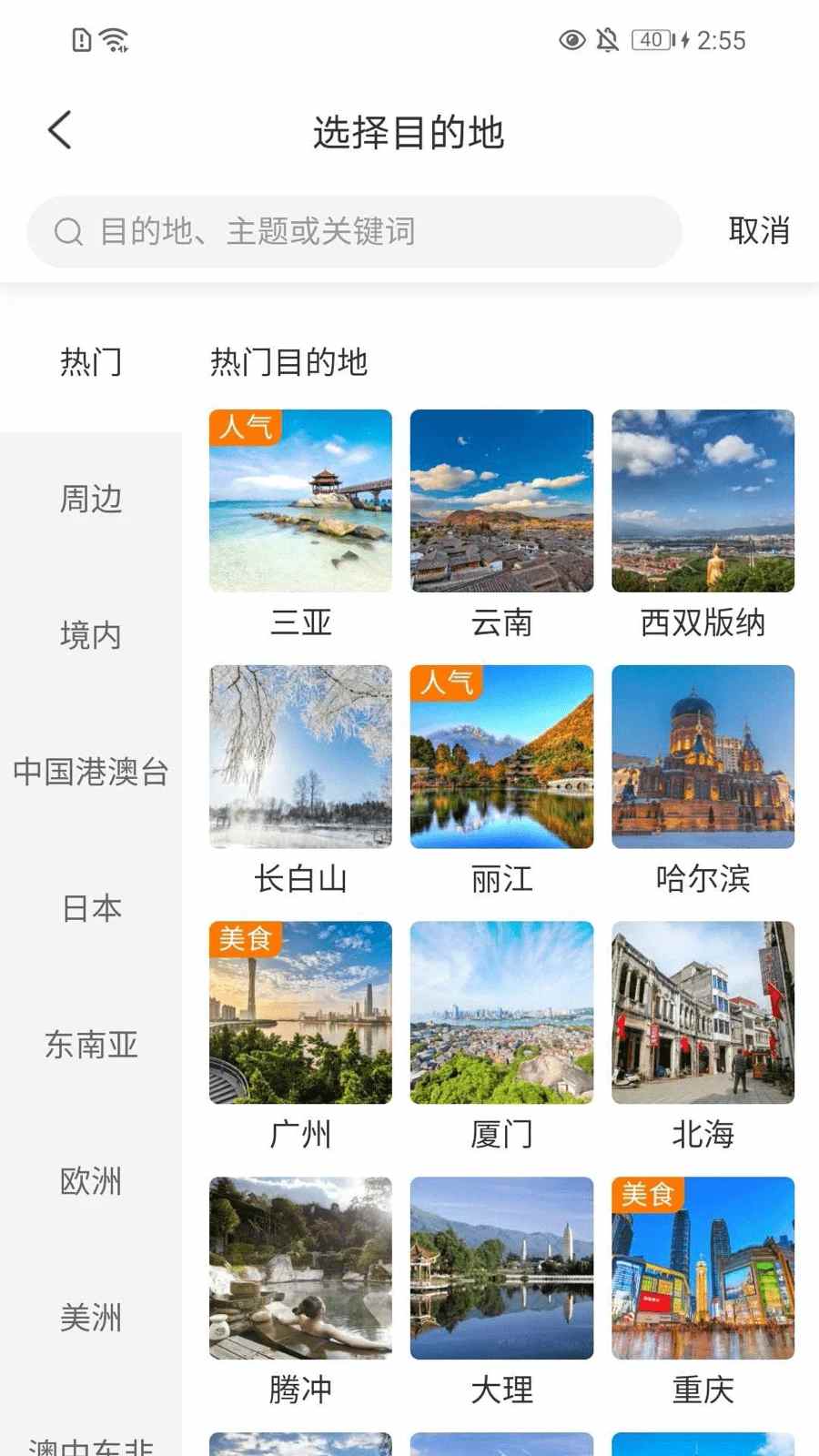This screenshot has height=1456, width=819.
Task: Click the 美食 badge on 广州 photo
Action: (247, 937)
